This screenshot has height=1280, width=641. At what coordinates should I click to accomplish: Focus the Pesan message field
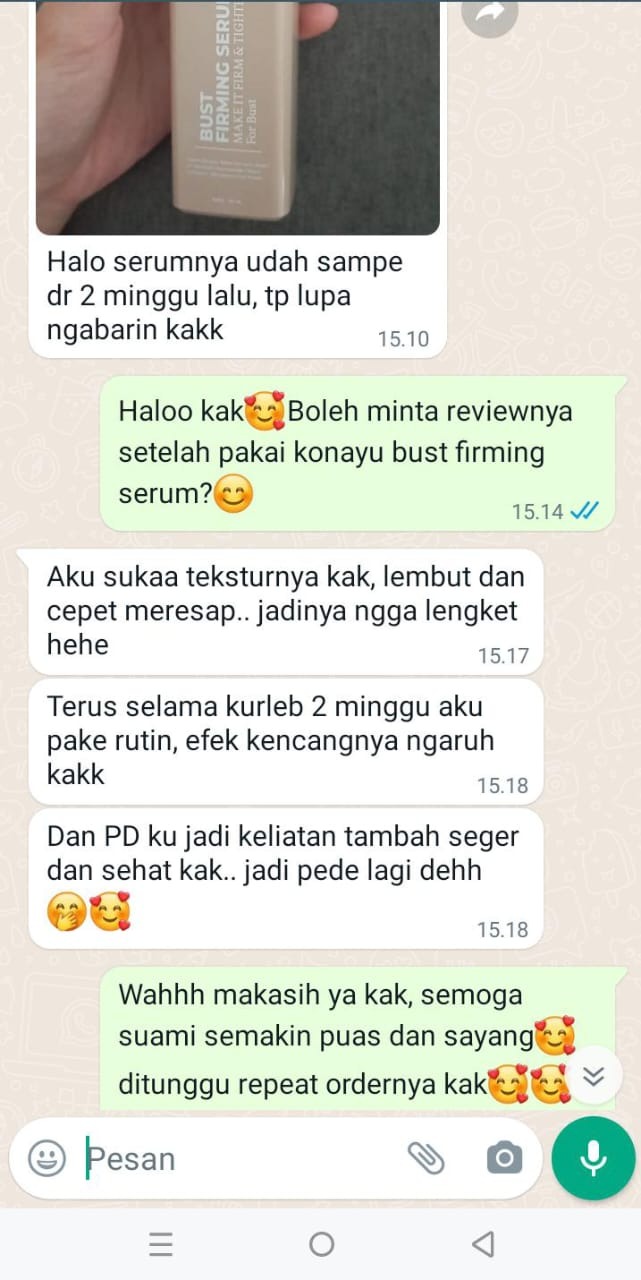click(x=240, y=1158)
